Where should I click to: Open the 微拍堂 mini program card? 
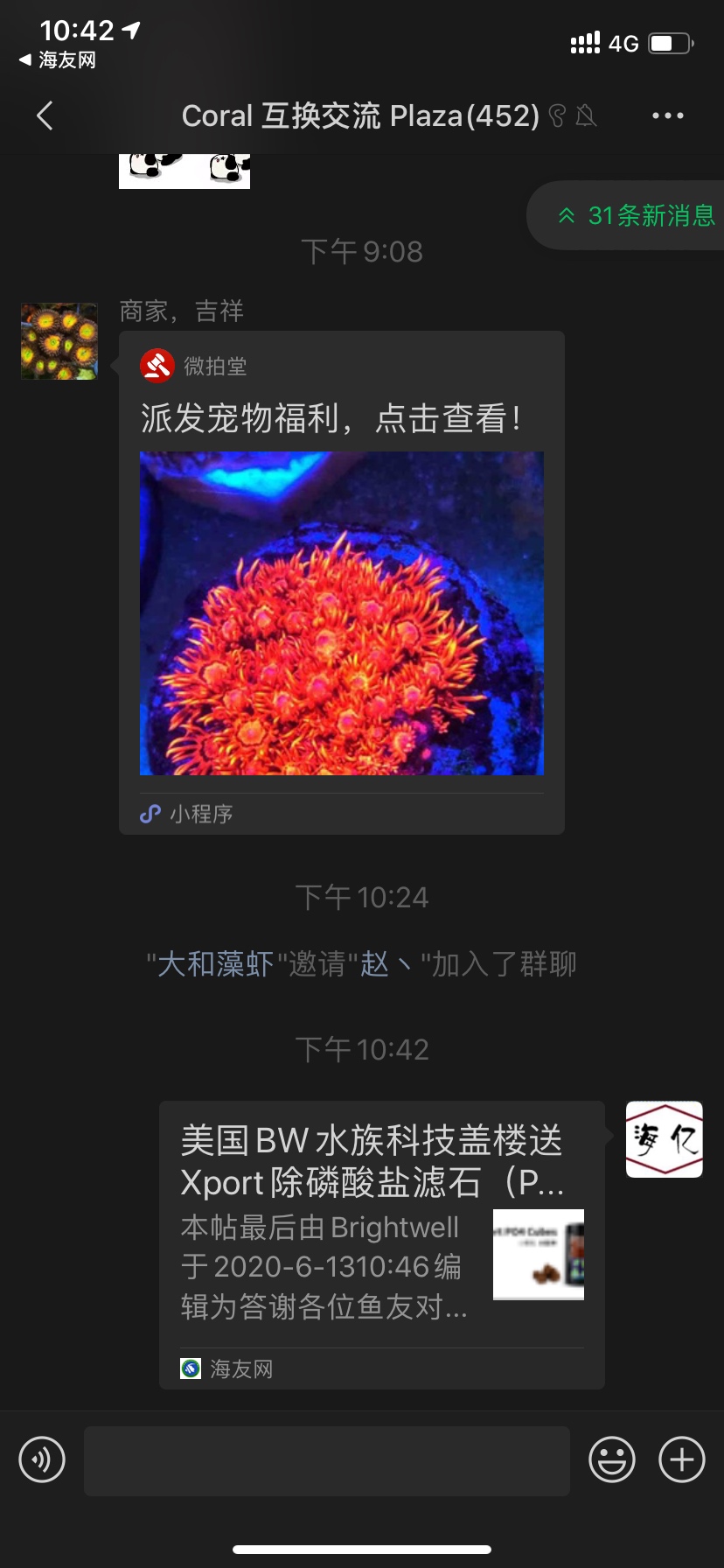pos(341,582)
